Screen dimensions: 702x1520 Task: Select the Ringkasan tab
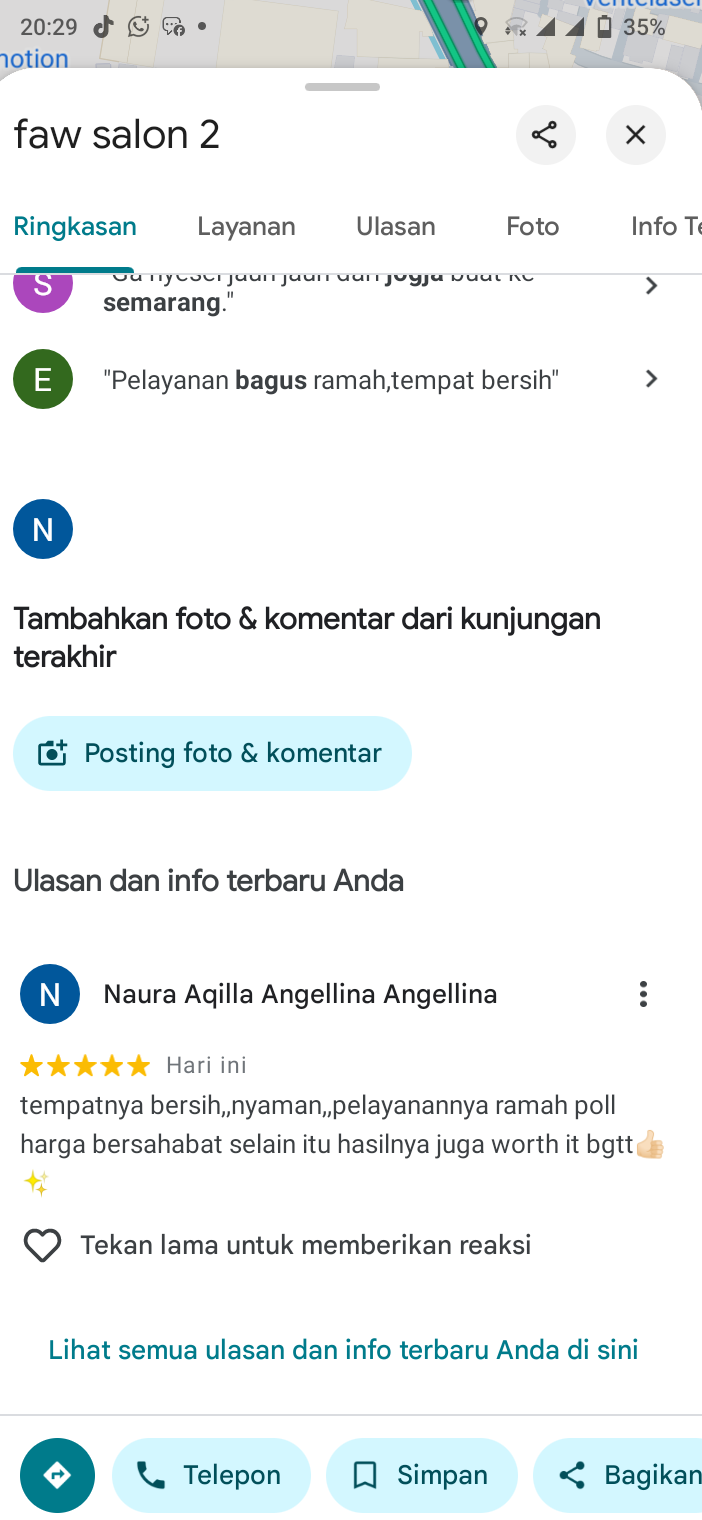coord(75,226)
